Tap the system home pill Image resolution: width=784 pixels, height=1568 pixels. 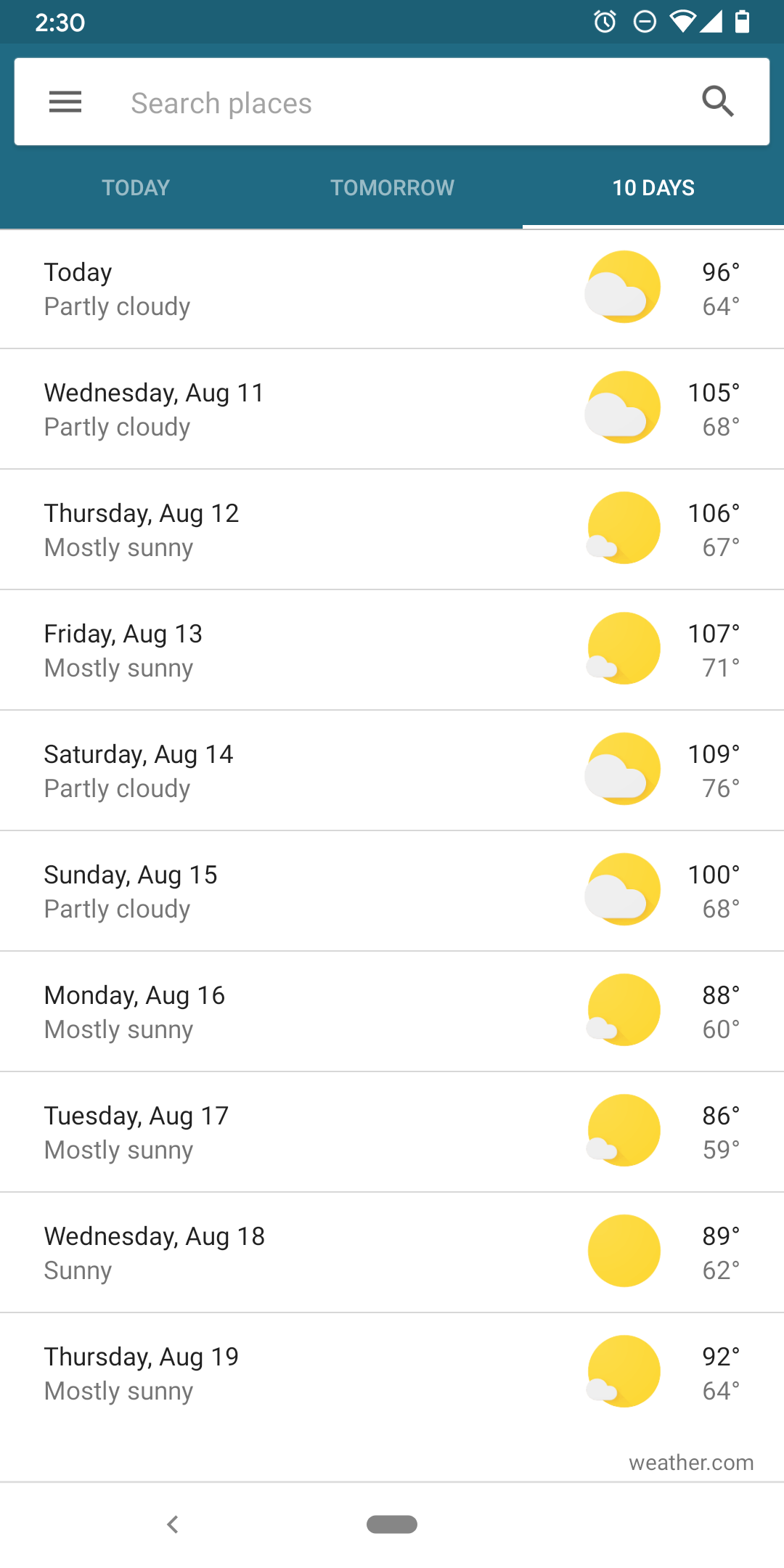pyautogui.click(x=392, y=1524)
